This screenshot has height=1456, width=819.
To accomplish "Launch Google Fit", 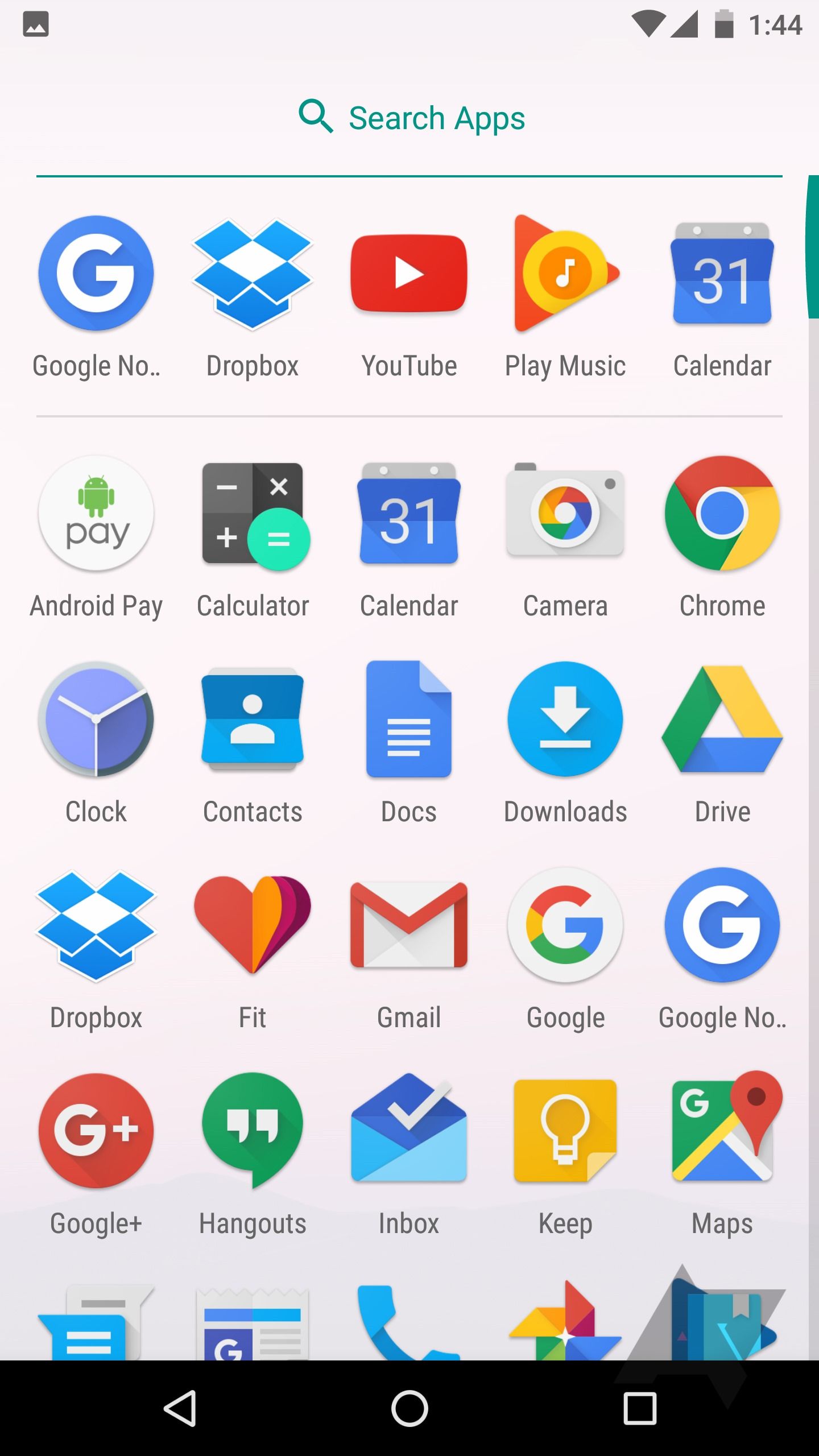I will 253,926.
